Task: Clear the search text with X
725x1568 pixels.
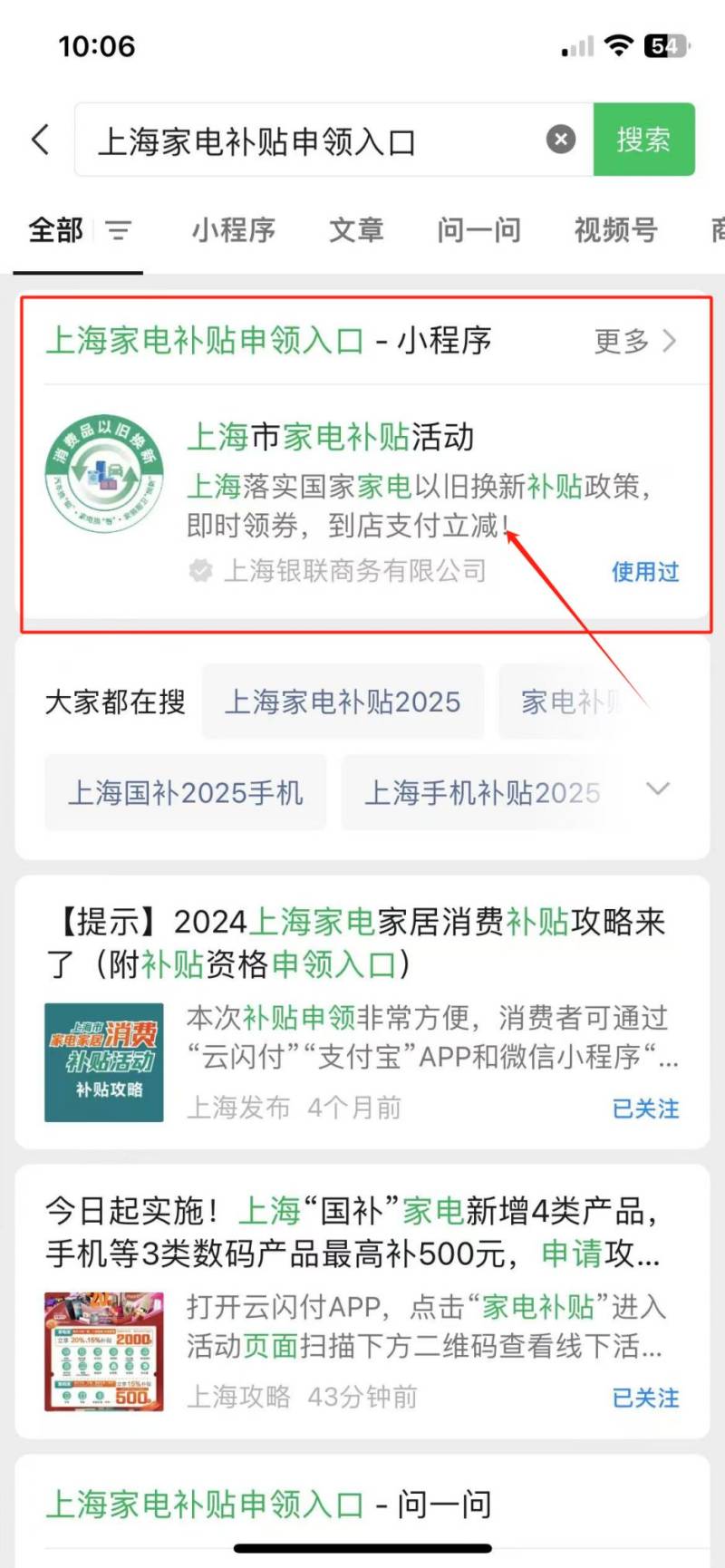Action: pyautogui.click(x=561, y=140)
